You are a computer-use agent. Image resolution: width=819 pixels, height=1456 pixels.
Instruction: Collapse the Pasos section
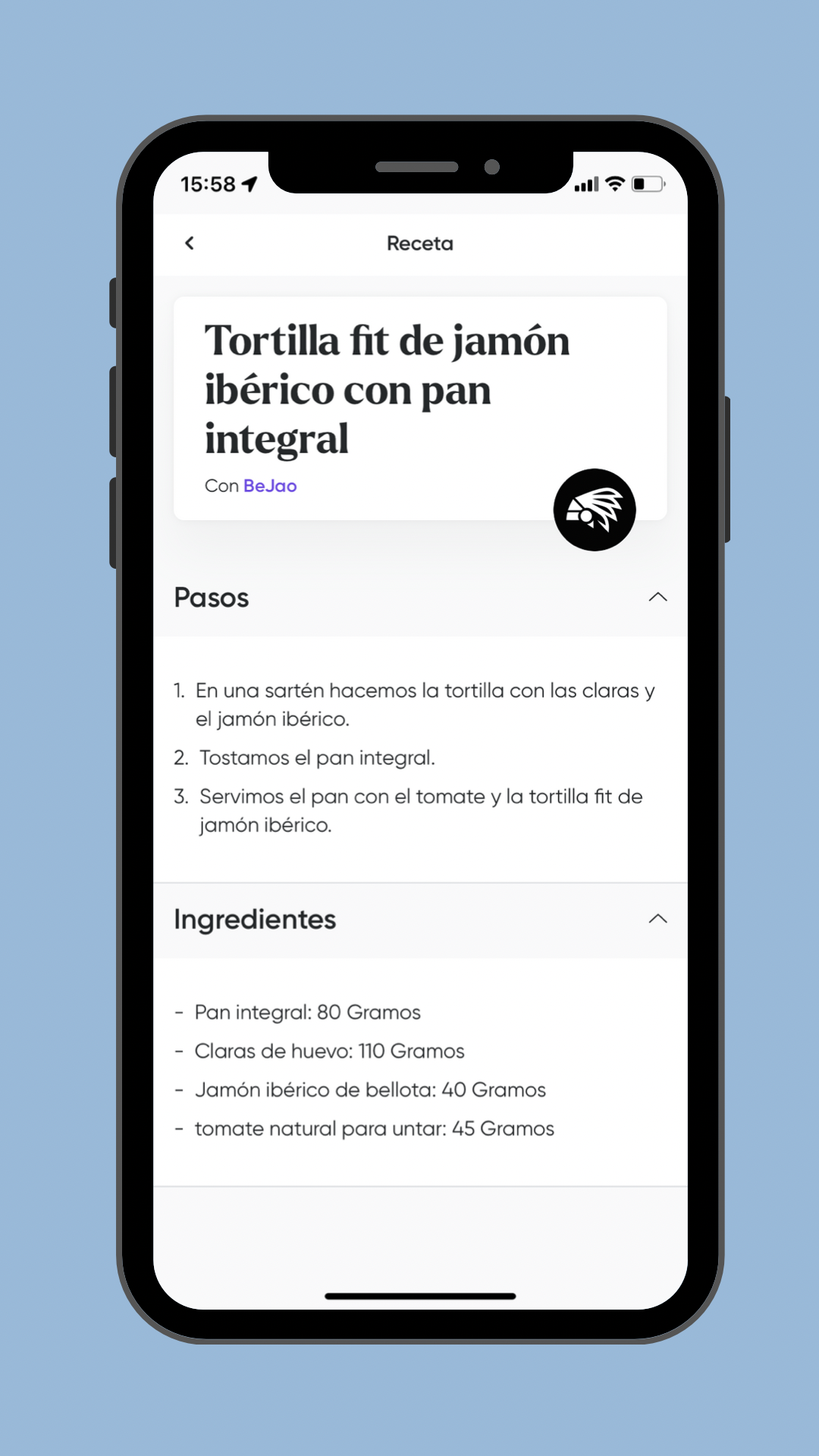tap(657, 598)
